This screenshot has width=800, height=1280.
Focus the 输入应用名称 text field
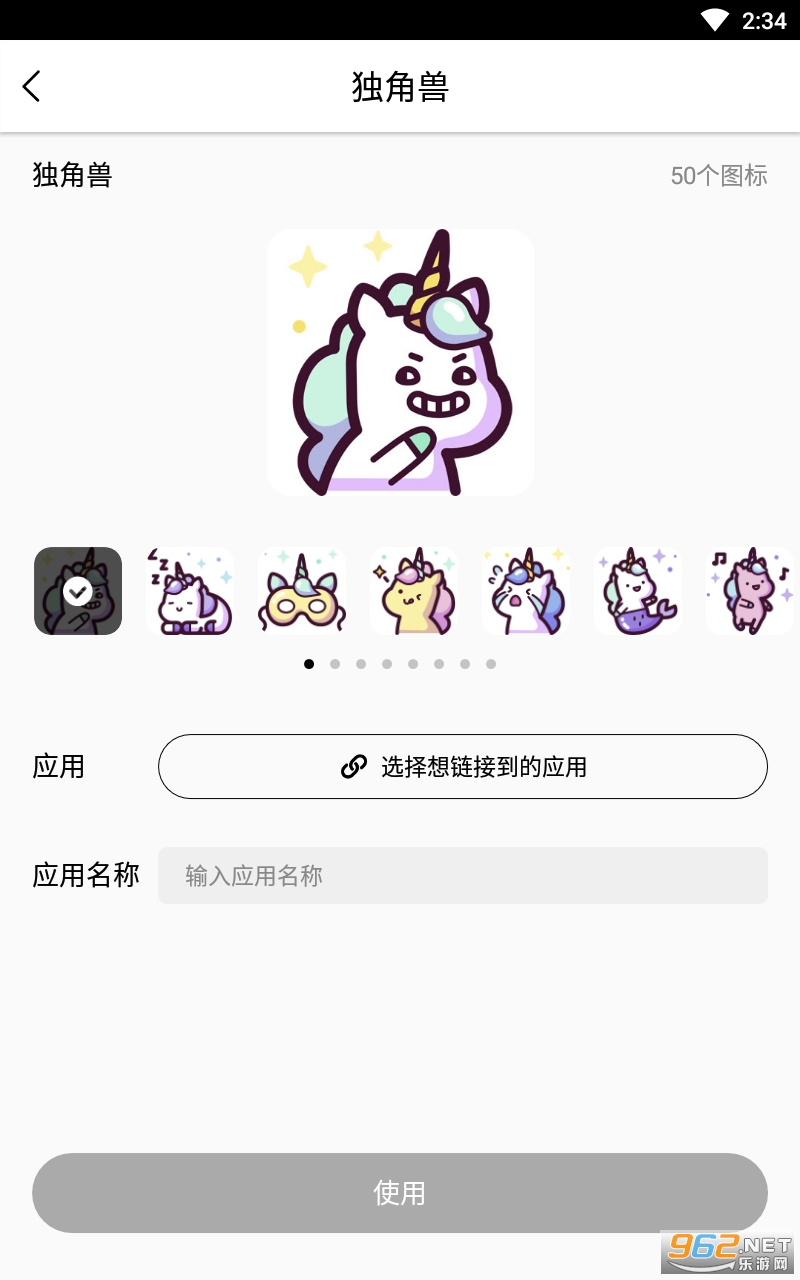[463, 876]
